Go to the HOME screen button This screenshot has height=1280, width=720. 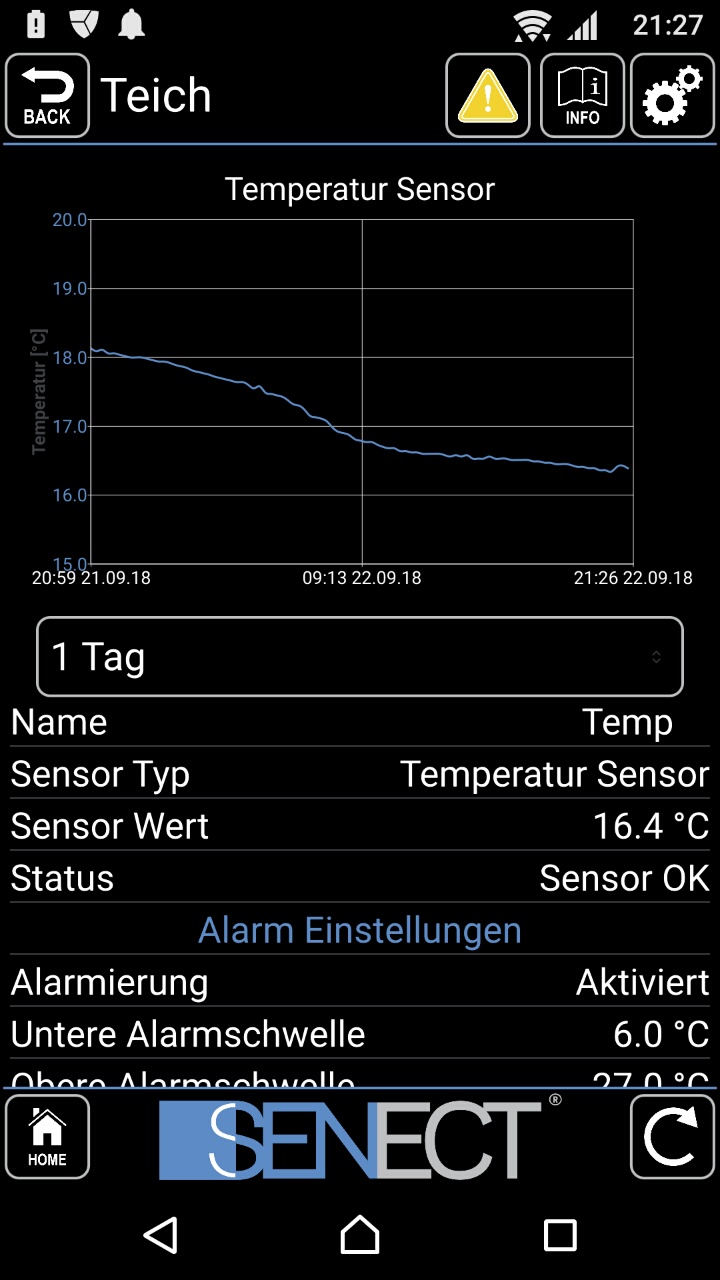point(47,1137)
